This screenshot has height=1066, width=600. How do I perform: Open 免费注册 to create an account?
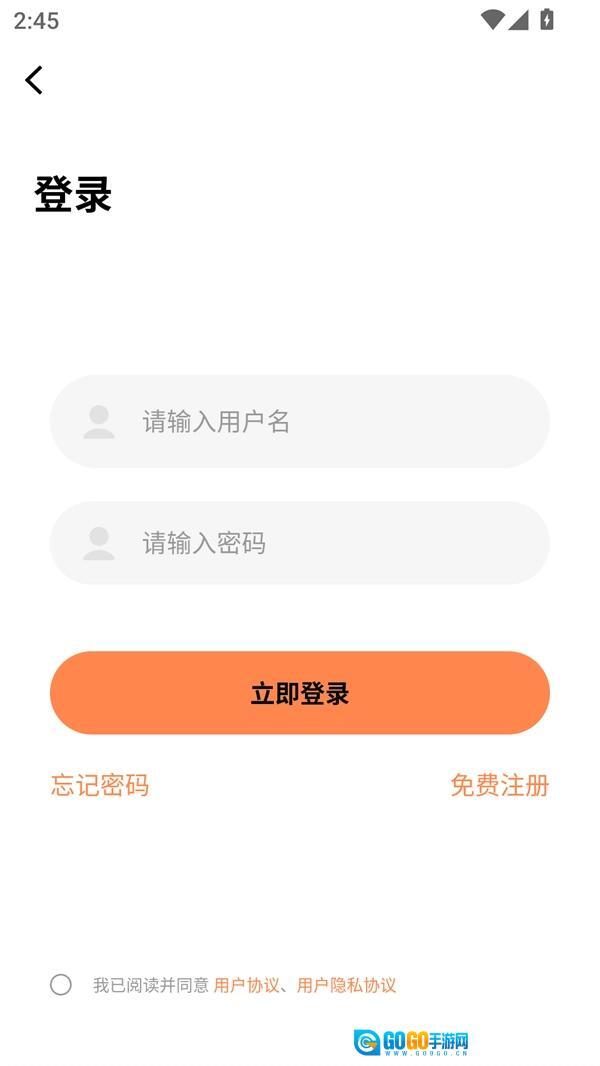[x=499, y=785]
